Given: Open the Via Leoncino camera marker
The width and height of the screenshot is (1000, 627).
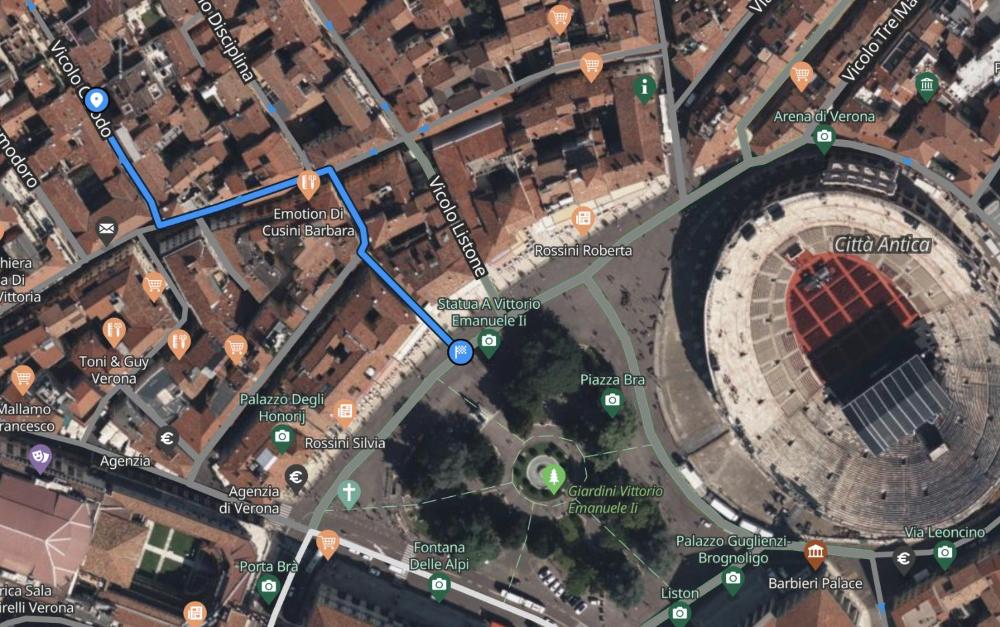Looking at the screenshot, I should click(x=944, y=551).
